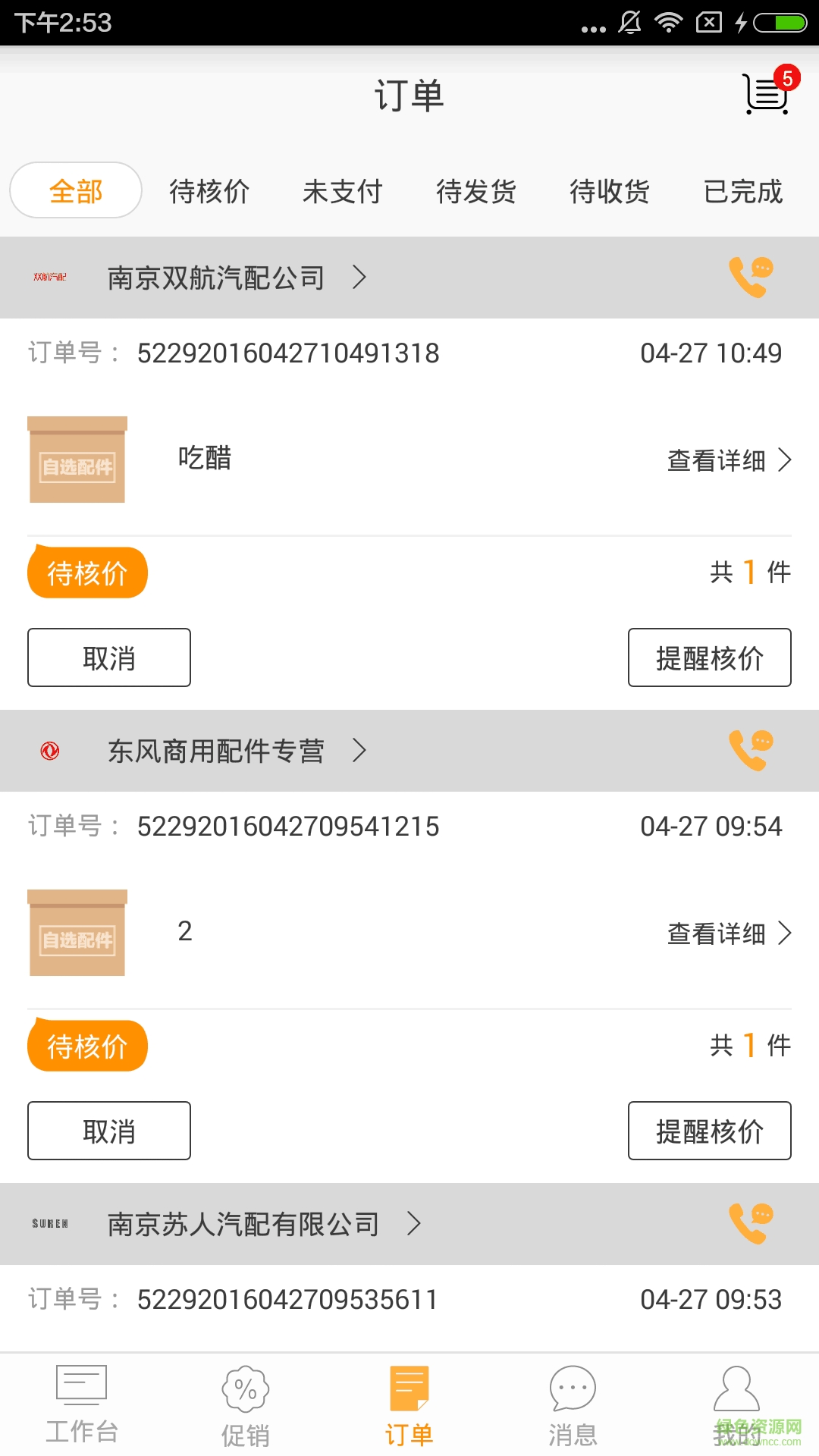Select the 待核价 status badge on first order
Image resolution: width=819 pixels, height=1456 pixels.
[x=86, y=573]
